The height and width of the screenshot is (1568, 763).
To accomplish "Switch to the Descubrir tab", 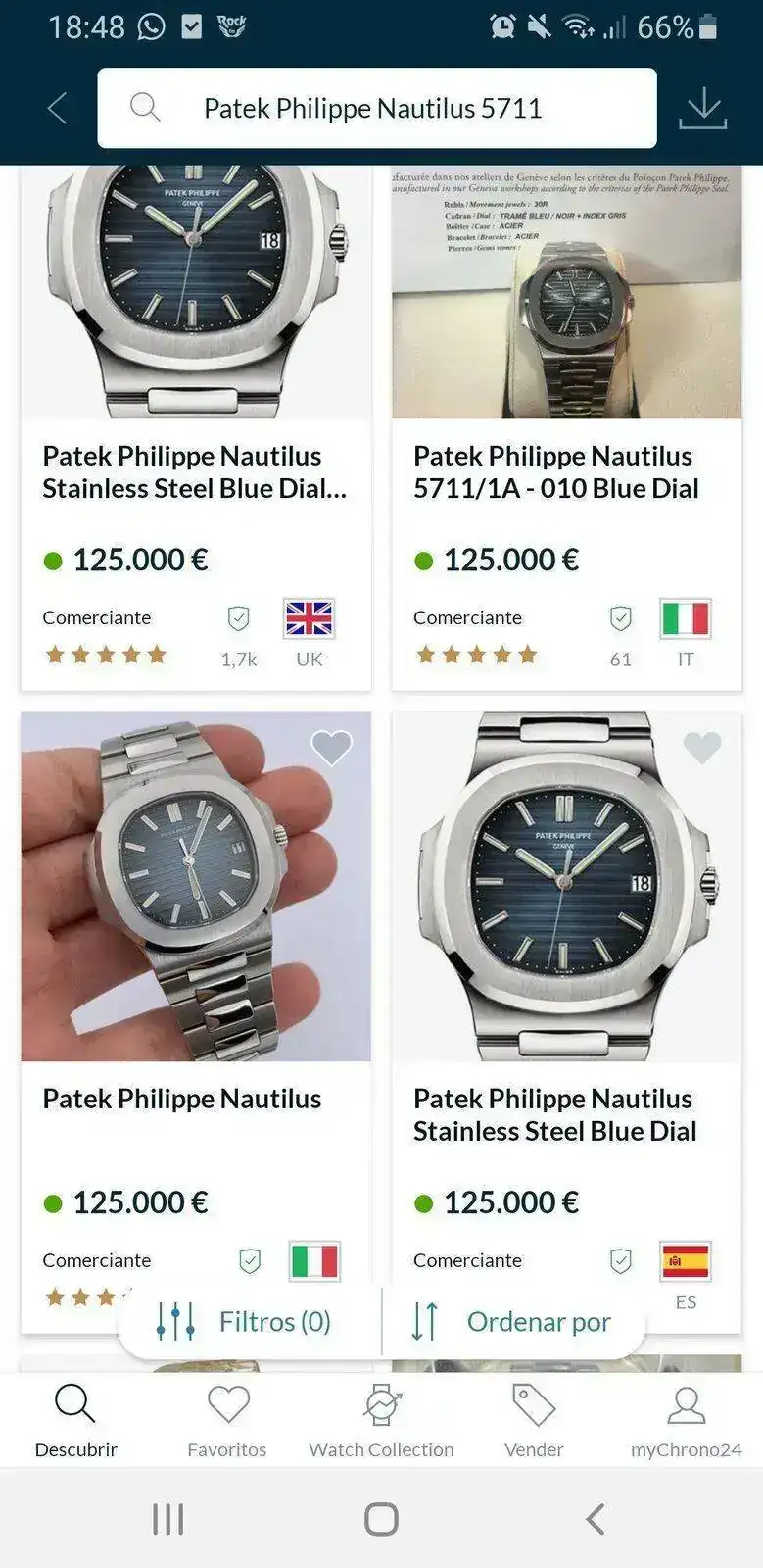I will (75, 1421).
